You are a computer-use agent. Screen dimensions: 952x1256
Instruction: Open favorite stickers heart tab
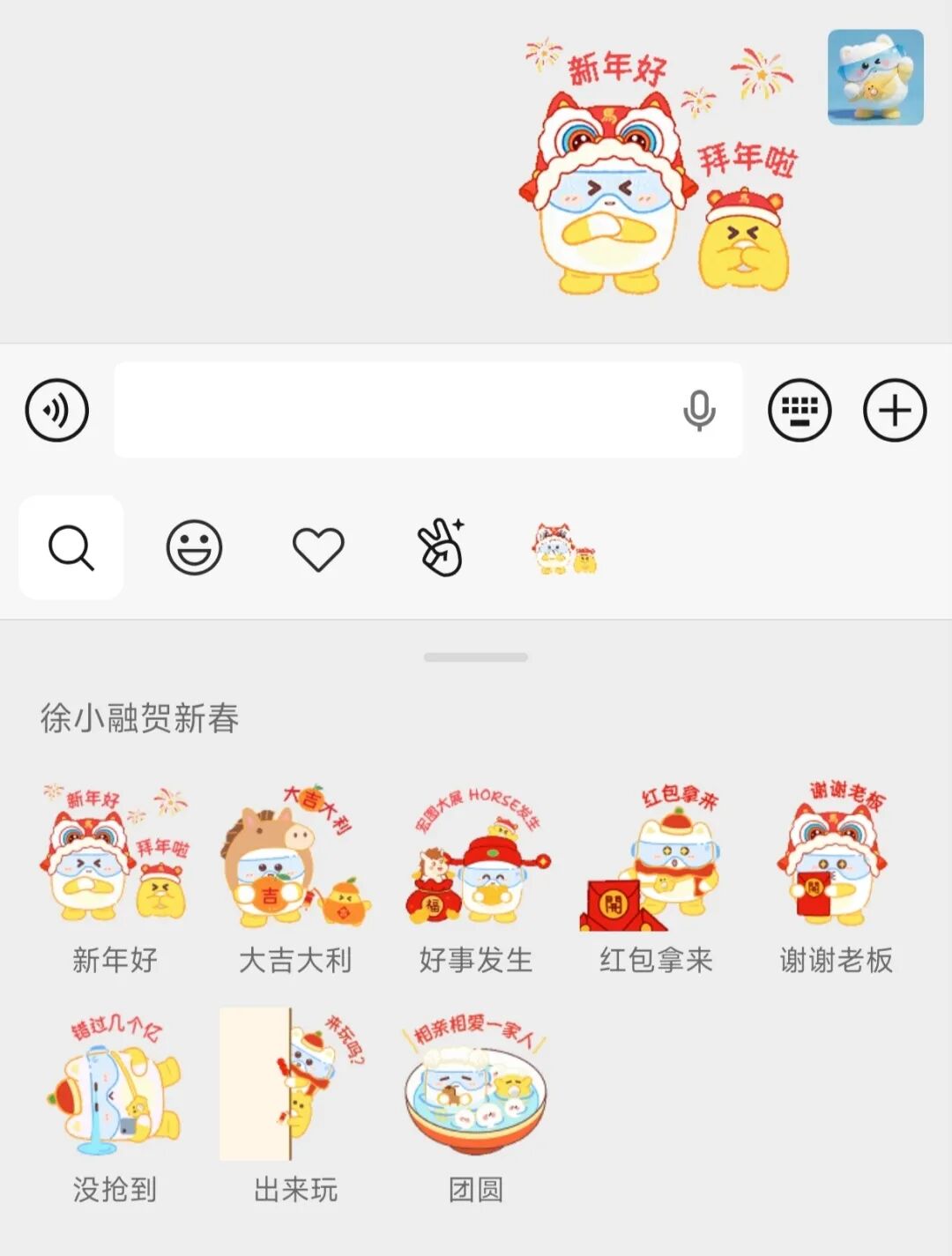coord(318,548)
